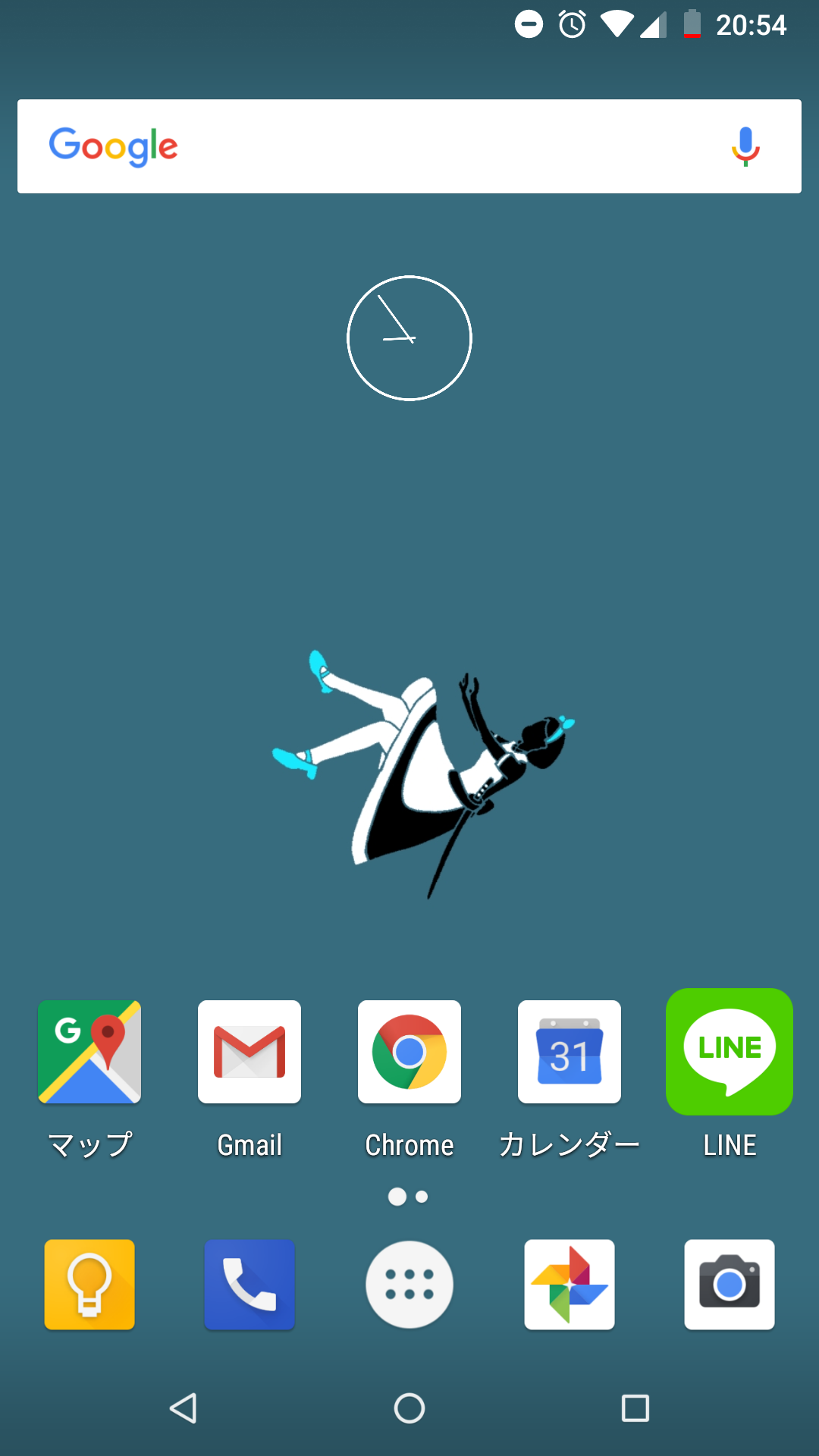This screenshot has height=1456, width=819.
Task: Open the Camera app
Action: (x=730, y=1285)
